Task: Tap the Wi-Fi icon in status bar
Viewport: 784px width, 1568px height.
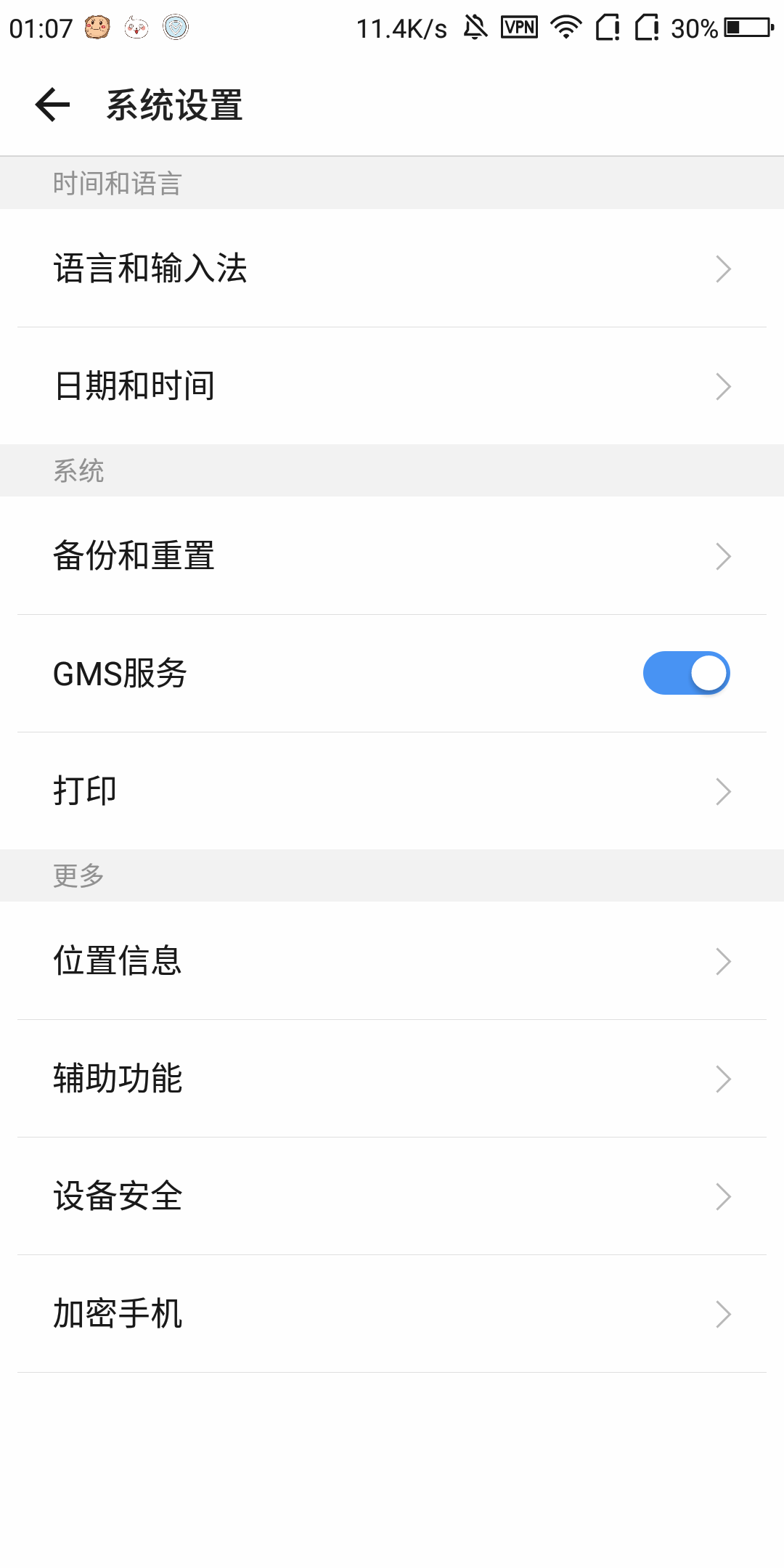Action: 565,29
